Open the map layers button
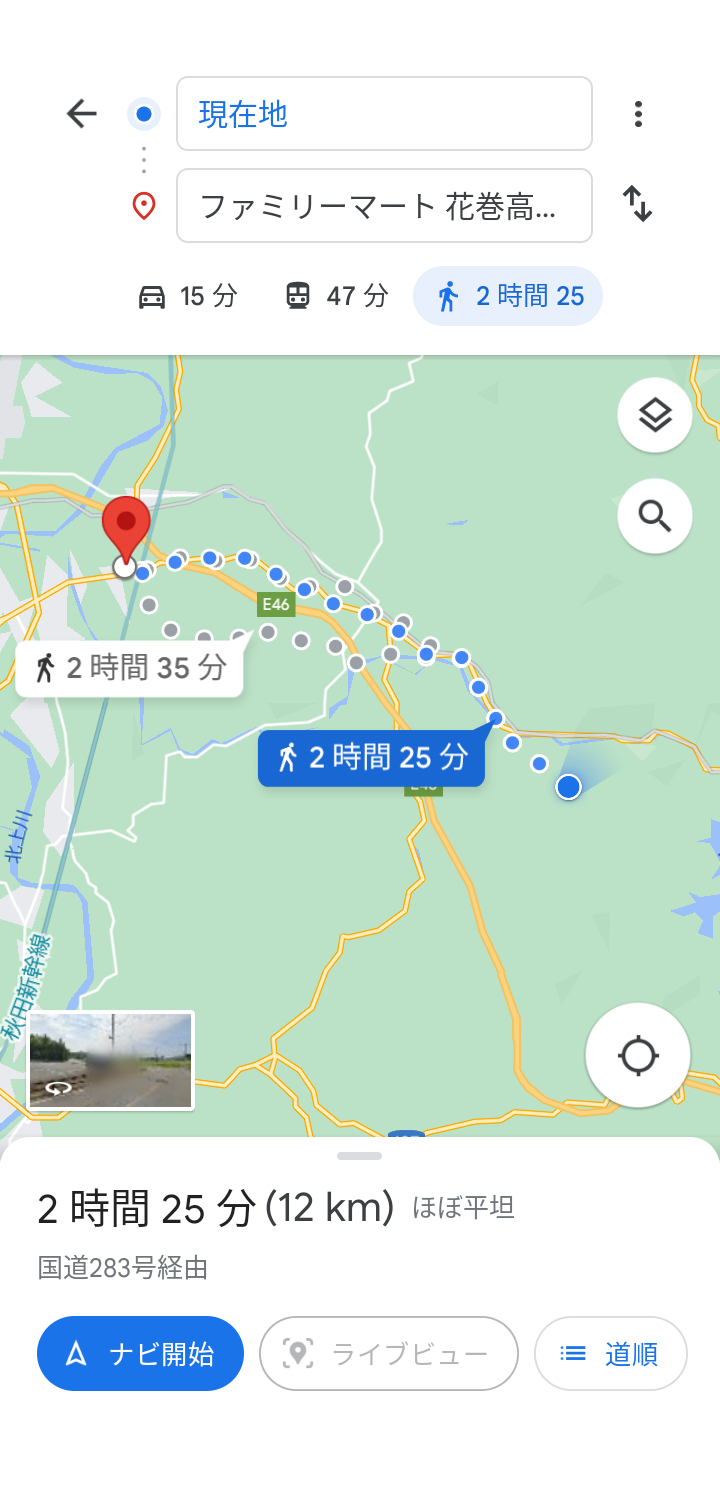Screen dimensions: 720x1496 click(x=655, y=415)
